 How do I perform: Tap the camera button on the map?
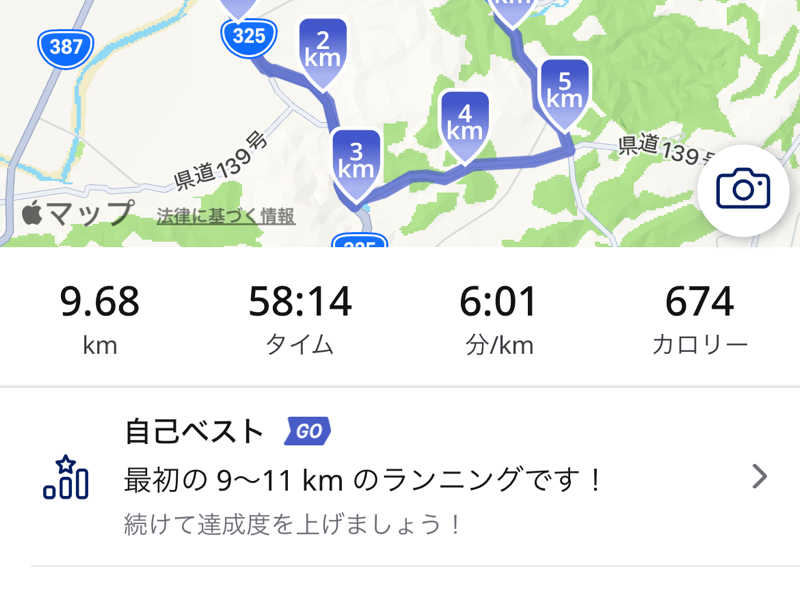coord(742,189)
